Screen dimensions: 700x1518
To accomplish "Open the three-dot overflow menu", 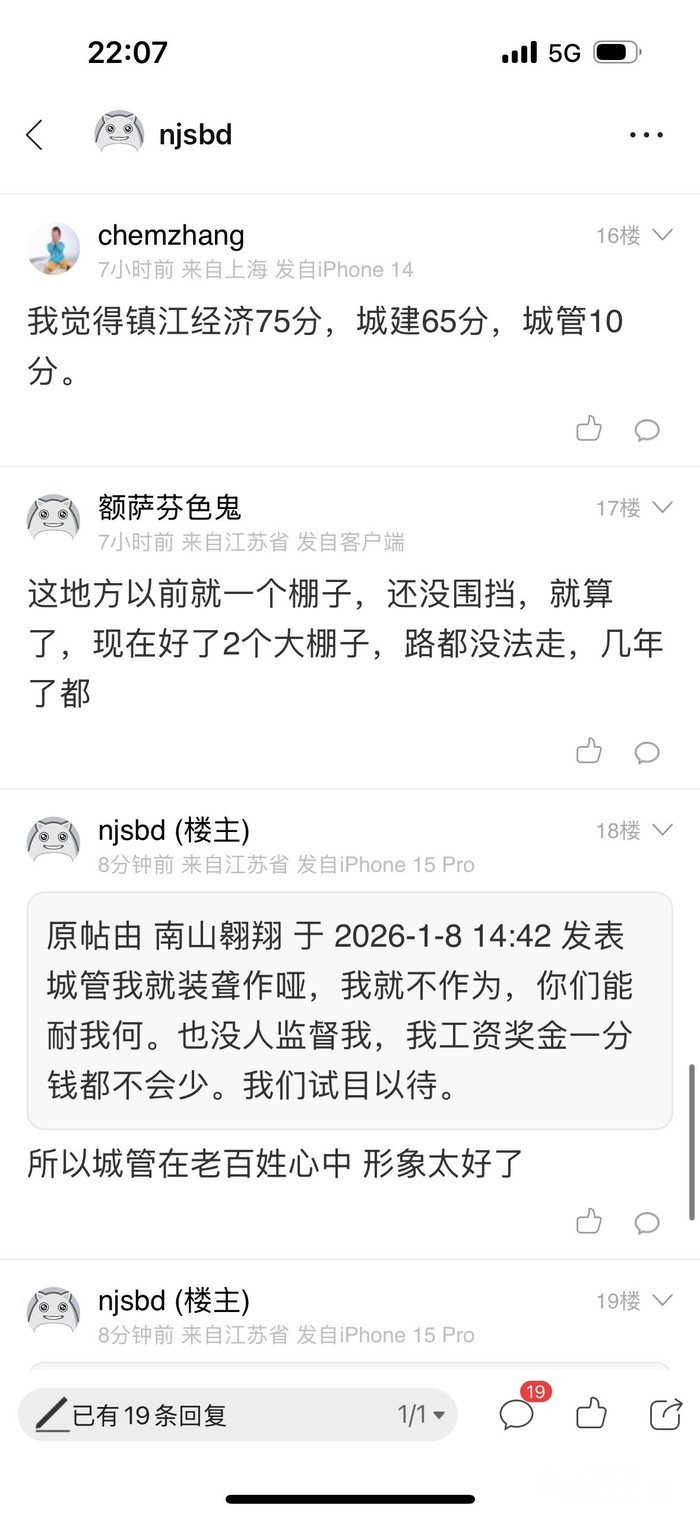I will pyautogui.click(x=646, y=135).
